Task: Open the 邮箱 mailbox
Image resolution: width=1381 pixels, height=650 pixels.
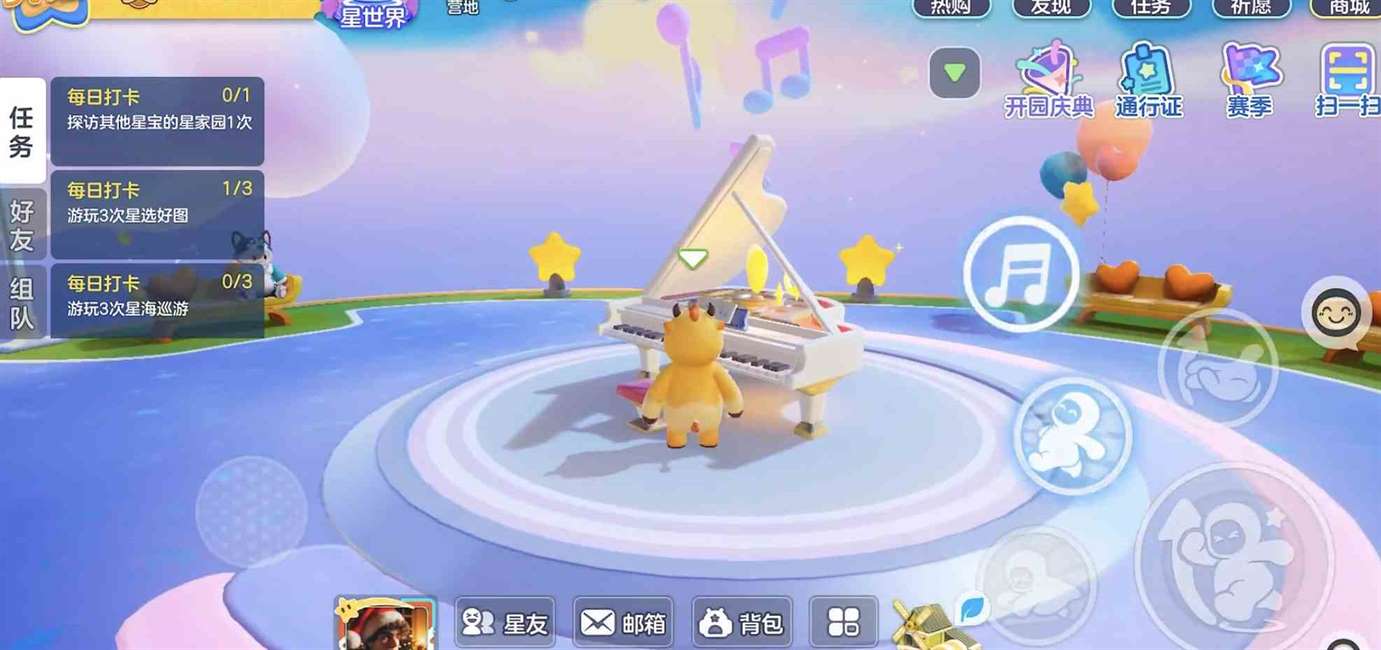Action: point(623,623)
